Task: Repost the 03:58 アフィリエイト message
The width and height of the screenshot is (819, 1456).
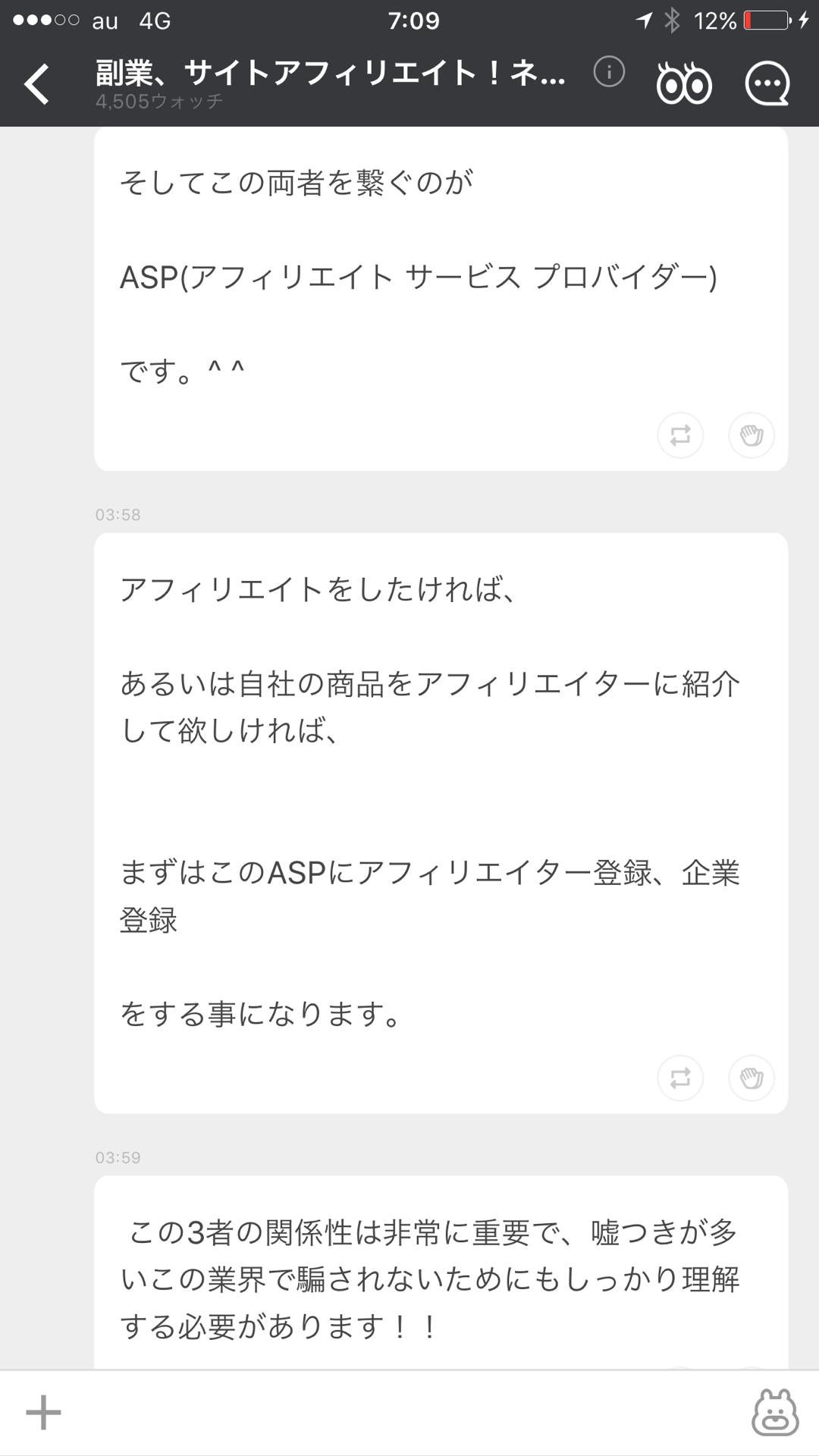Action: [682, 1077]
